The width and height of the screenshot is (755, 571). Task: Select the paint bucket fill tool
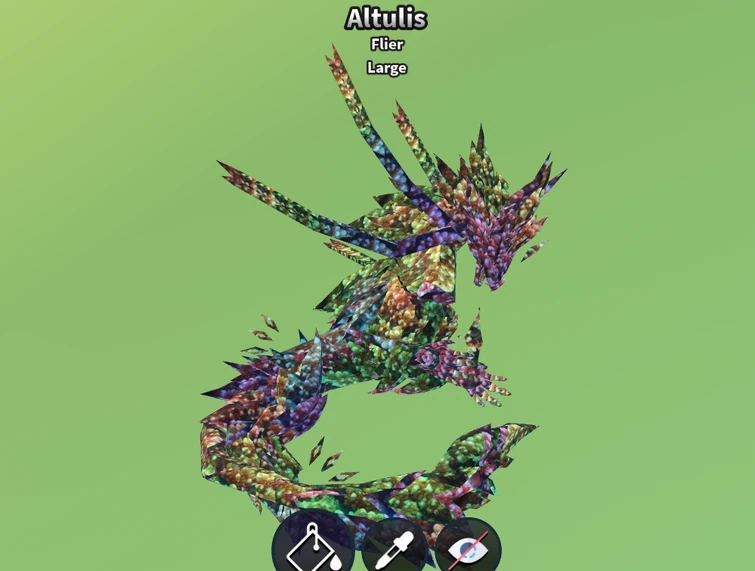click(313, 547)
